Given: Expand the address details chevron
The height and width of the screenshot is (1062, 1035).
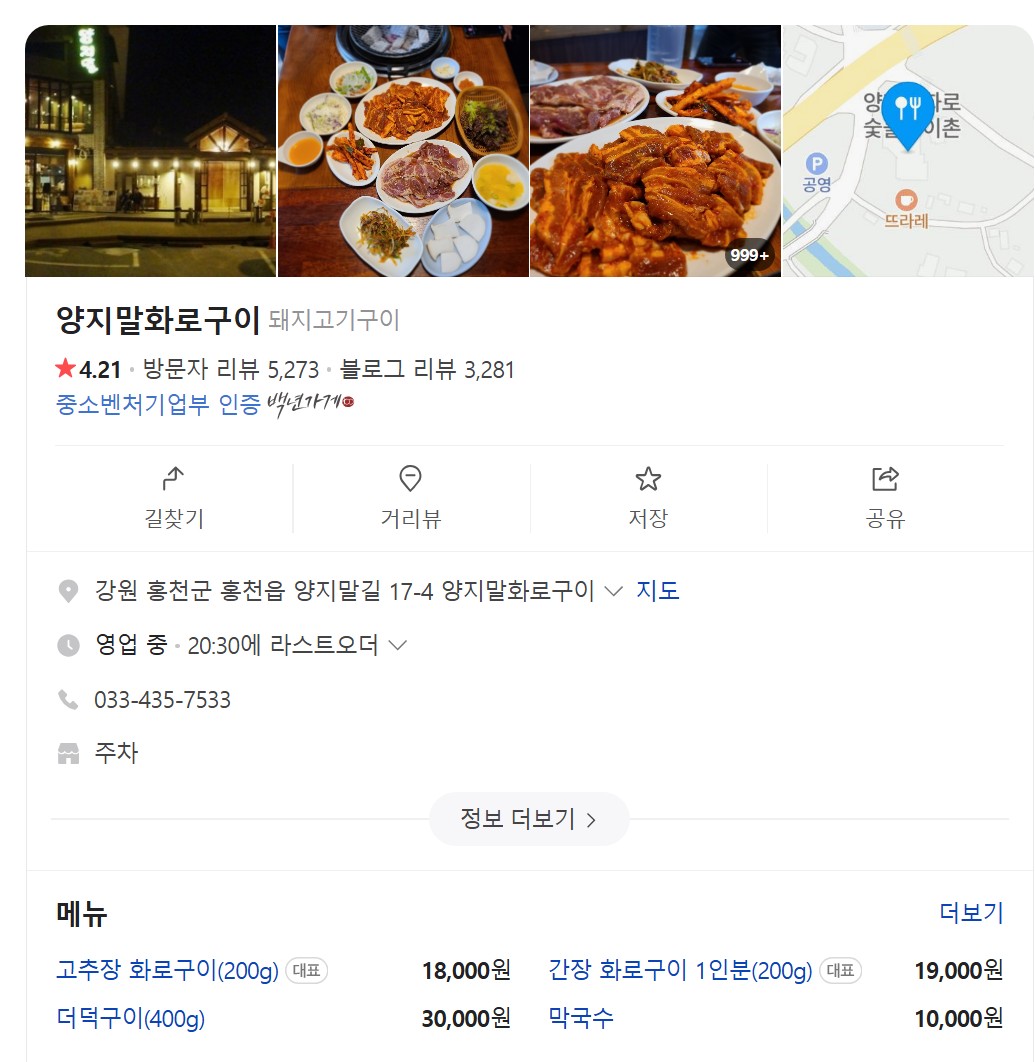Looking at the screenshot, I should click(x=614, y=591).
